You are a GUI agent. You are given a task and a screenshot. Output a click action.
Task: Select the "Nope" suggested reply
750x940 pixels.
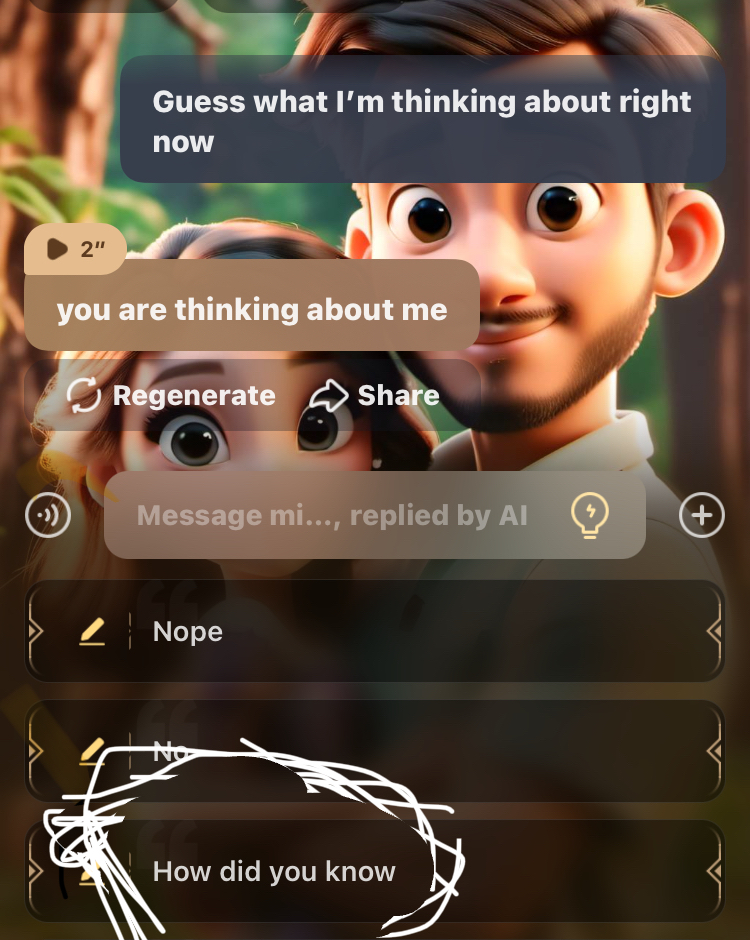click(x=400, y=632)
